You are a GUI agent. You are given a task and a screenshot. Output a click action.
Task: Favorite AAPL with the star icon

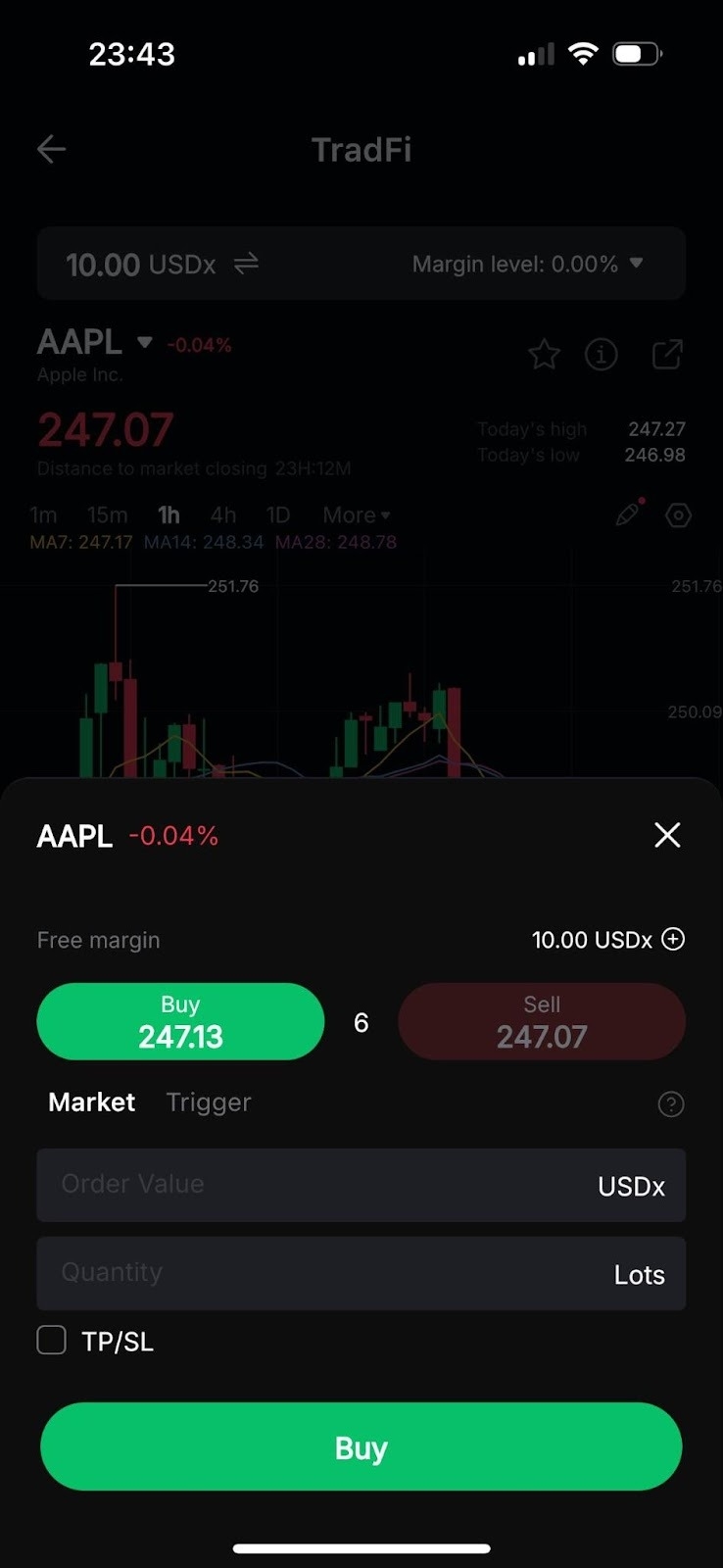point(544,355)
